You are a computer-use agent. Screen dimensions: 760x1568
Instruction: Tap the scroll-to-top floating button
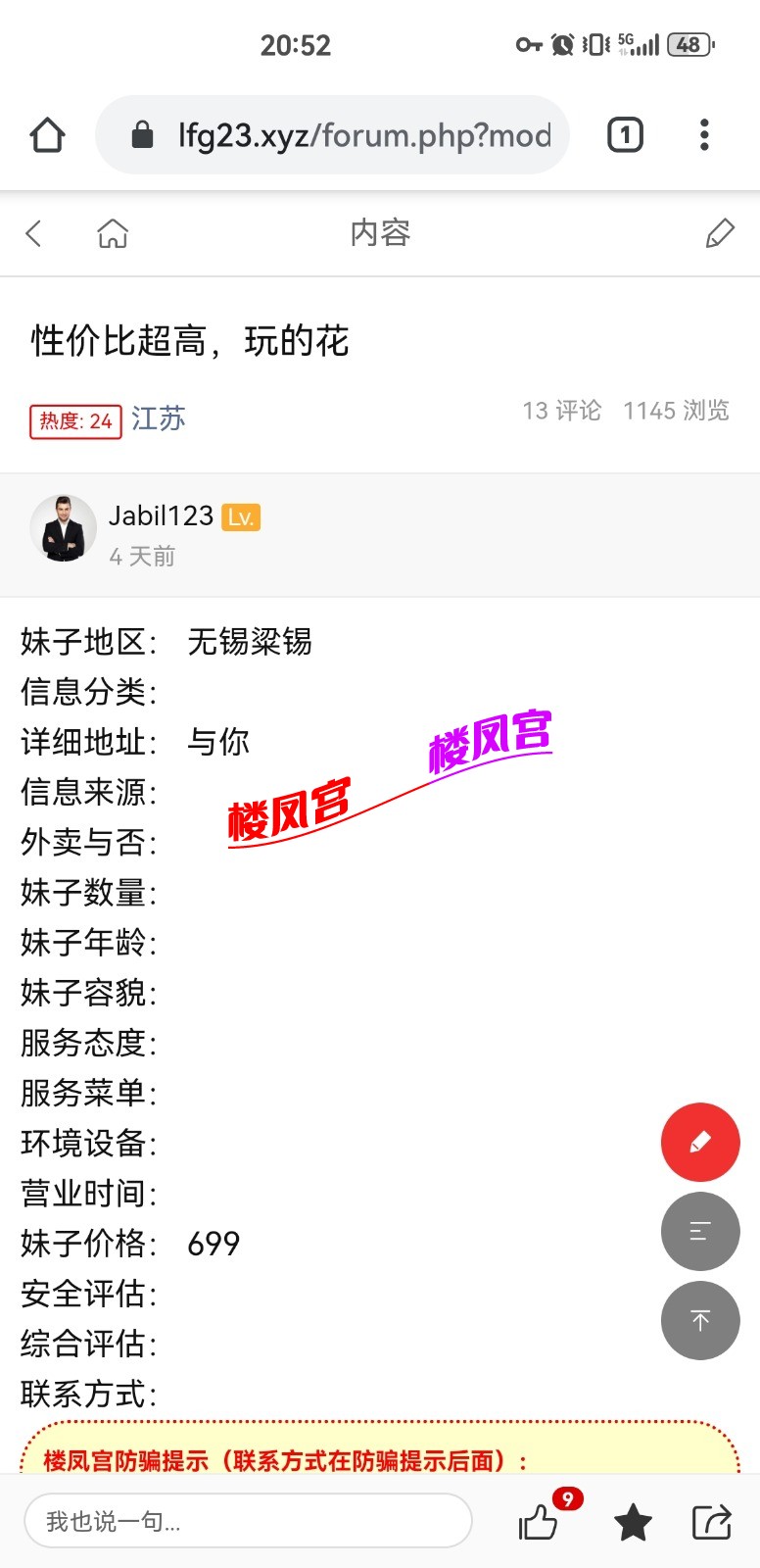(700, 1320)
